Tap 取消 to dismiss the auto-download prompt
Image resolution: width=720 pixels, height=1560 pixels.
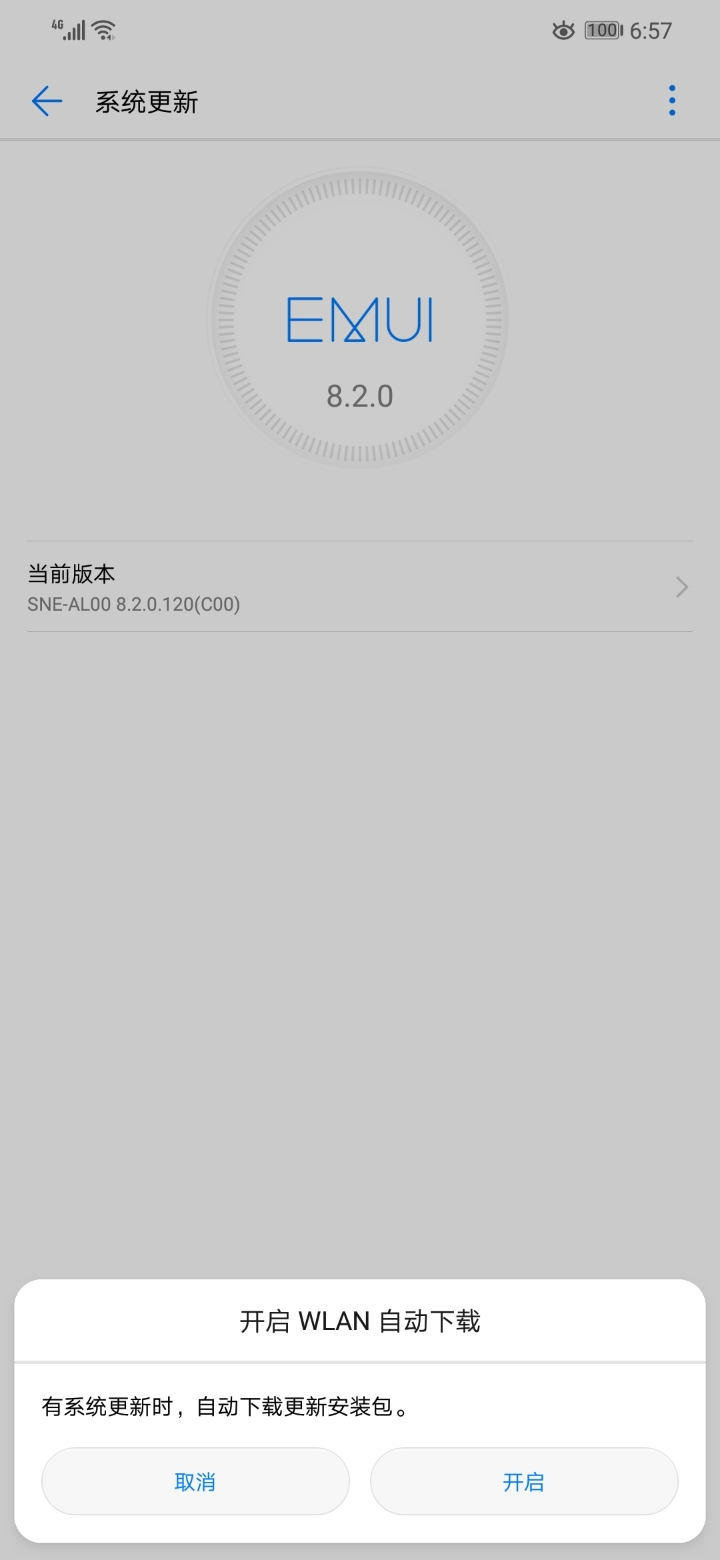(195, 1481)
